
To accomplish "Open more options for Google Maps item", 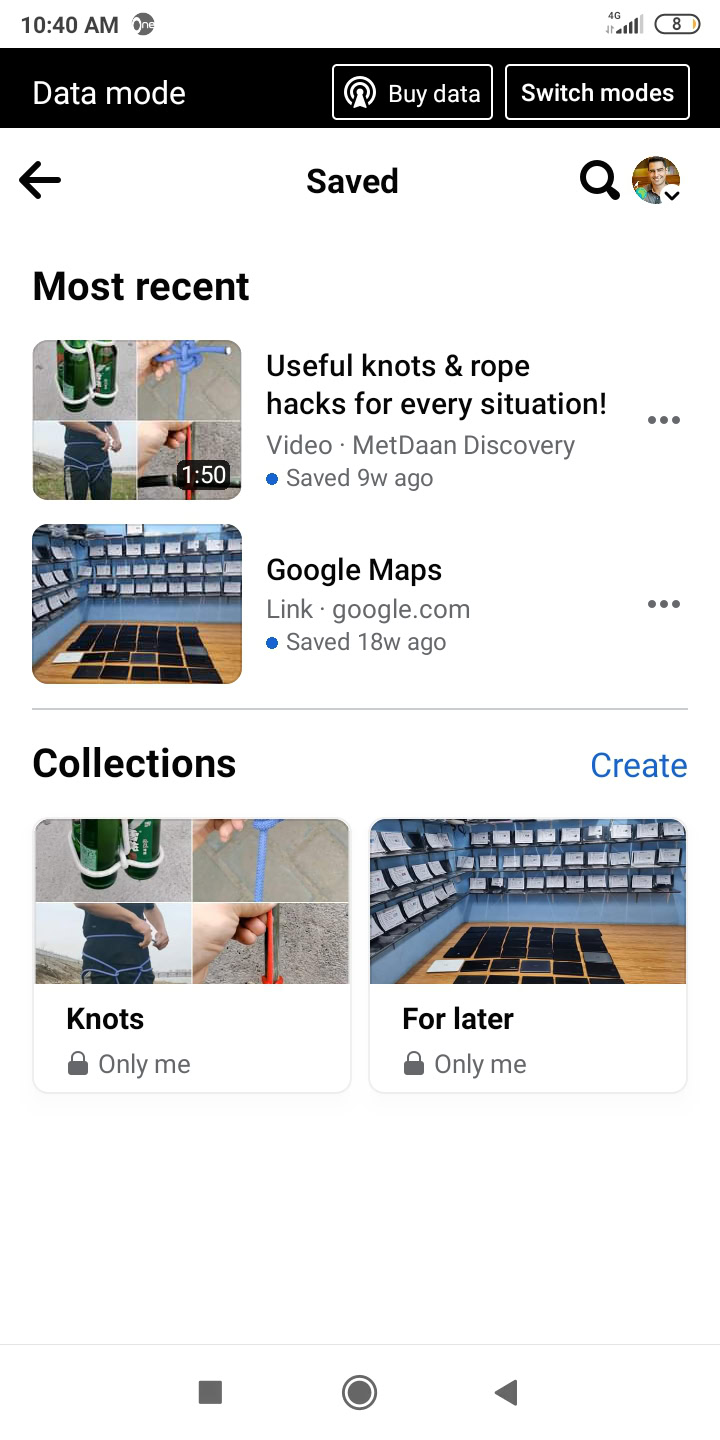I will pyautogui.click(x=663, y=604).
